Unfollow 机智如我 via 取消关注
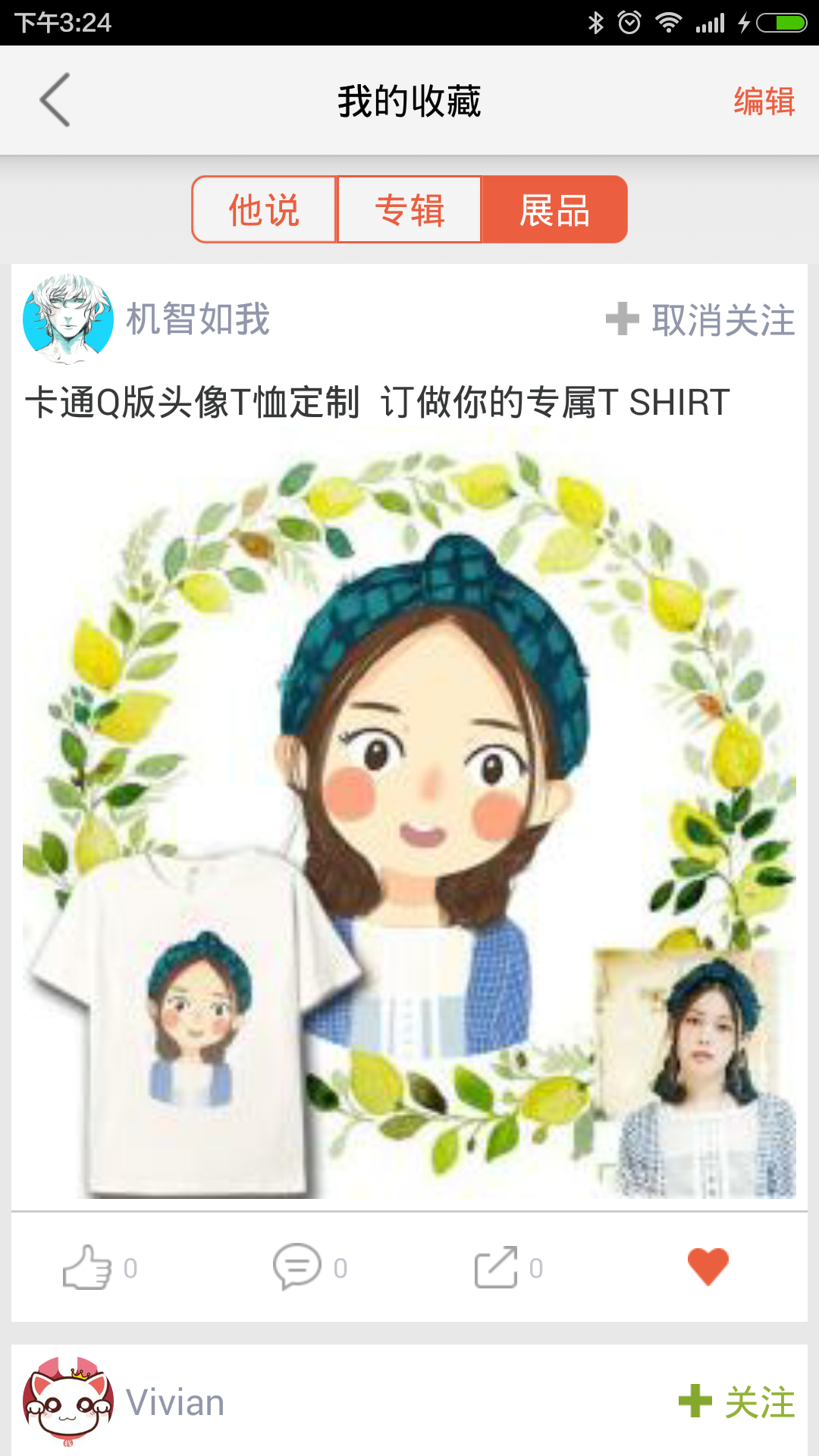The height and width of the screenshot is (1456, 819). click(701, 319)
